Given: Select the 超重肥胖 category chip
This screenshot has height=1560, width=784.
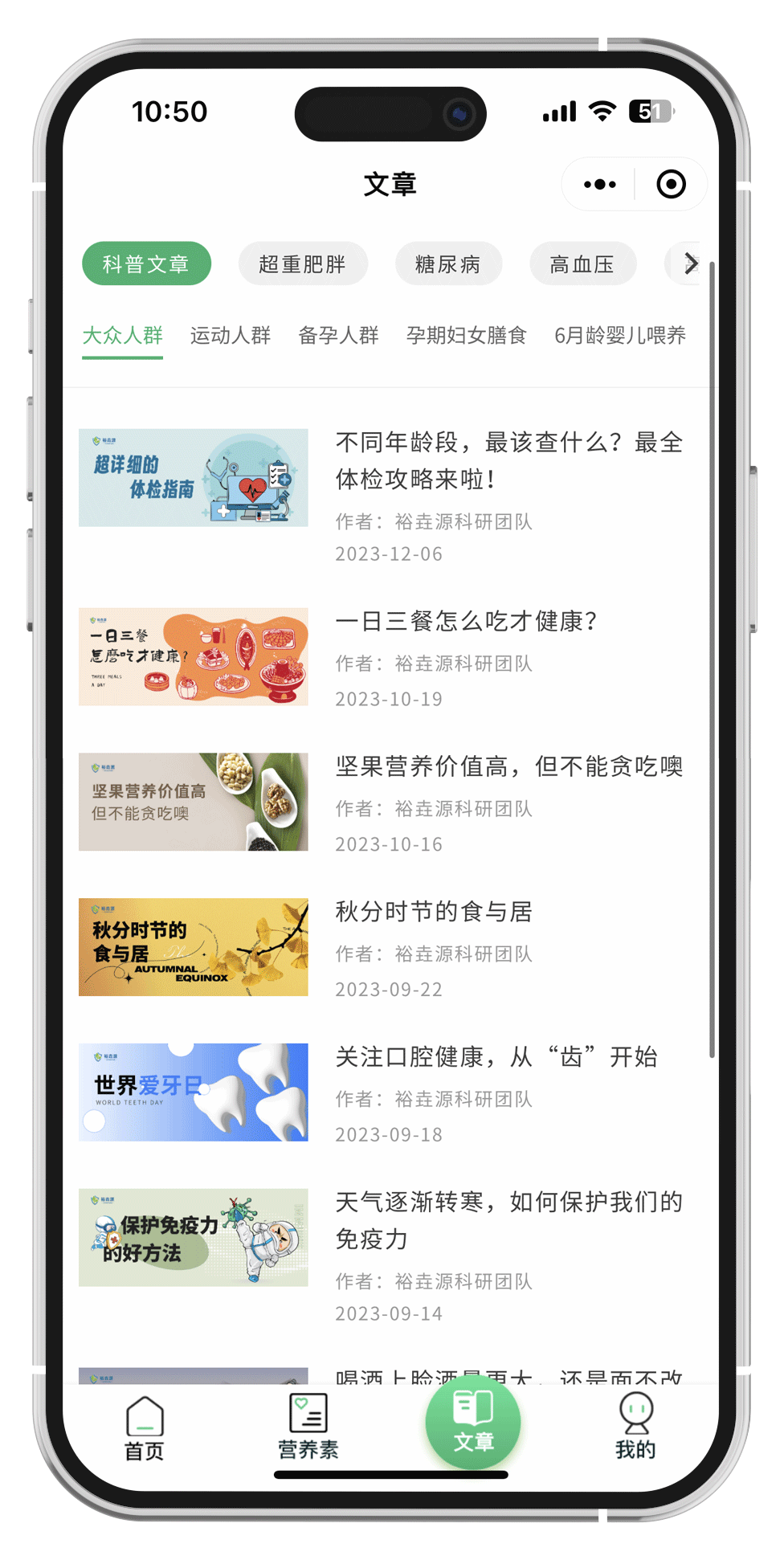Looking at the screenshot, I should tap(302, 264).
